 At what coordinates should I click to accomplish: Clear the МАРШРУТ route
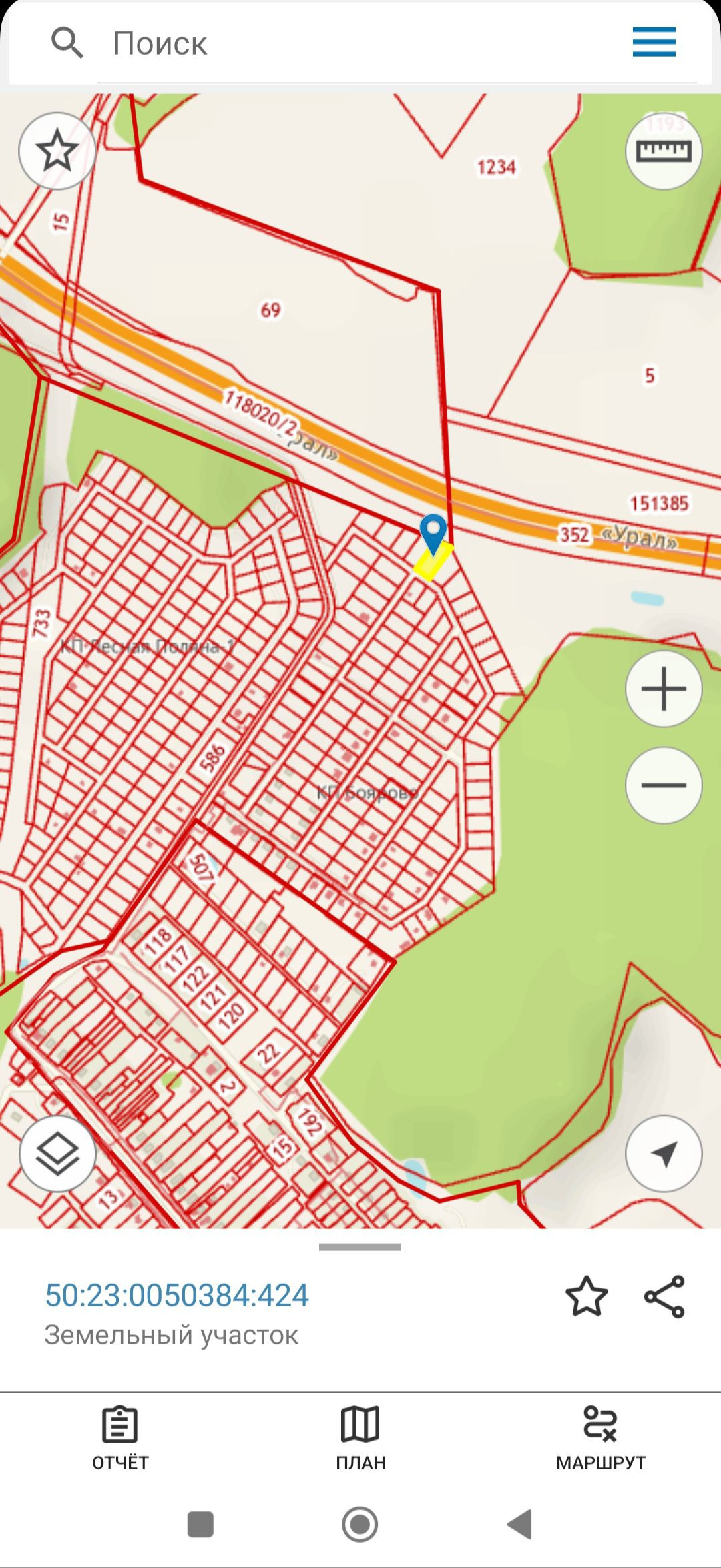point(601,1437)
